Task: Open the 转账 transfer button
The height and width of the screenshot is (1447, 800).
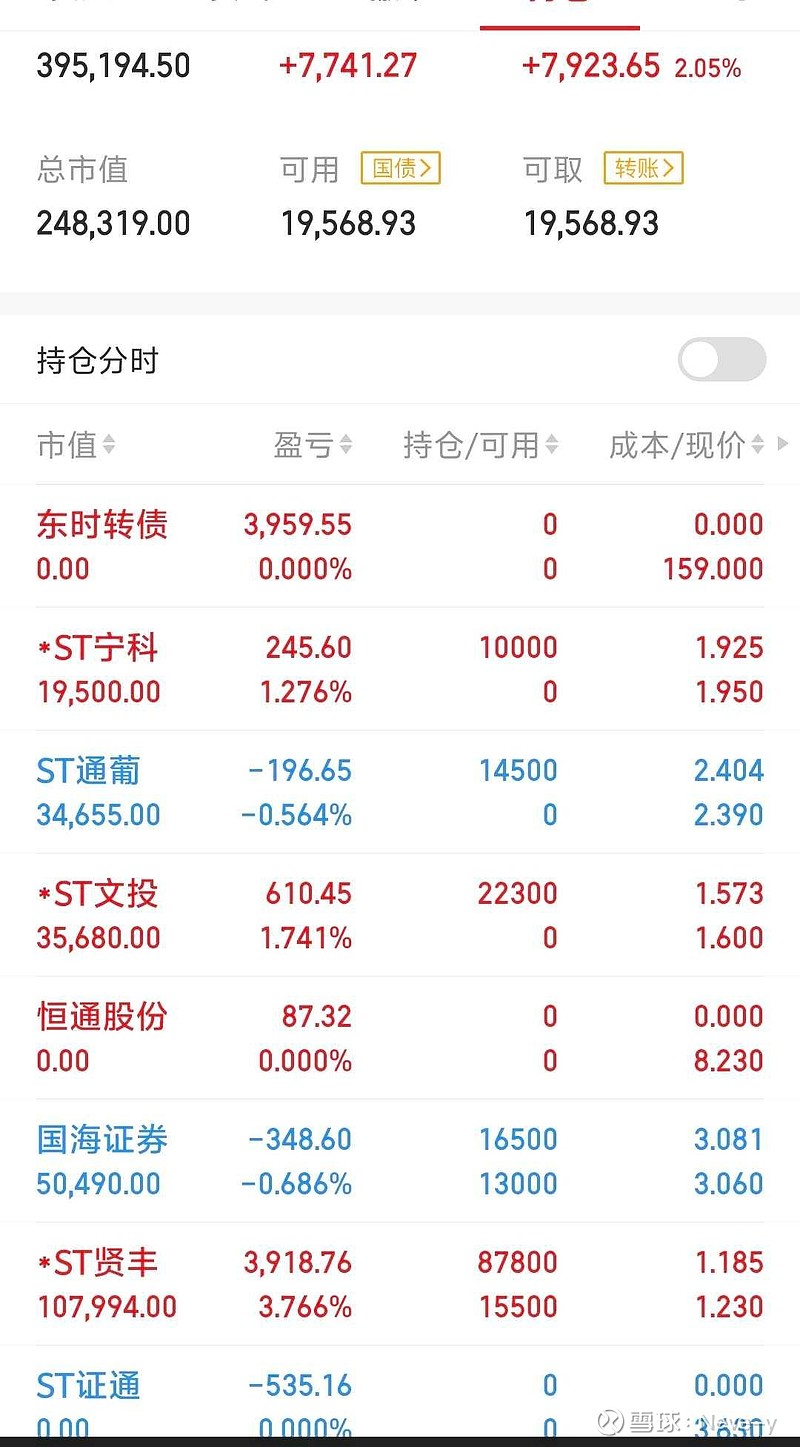Action: tap(643, 168)
